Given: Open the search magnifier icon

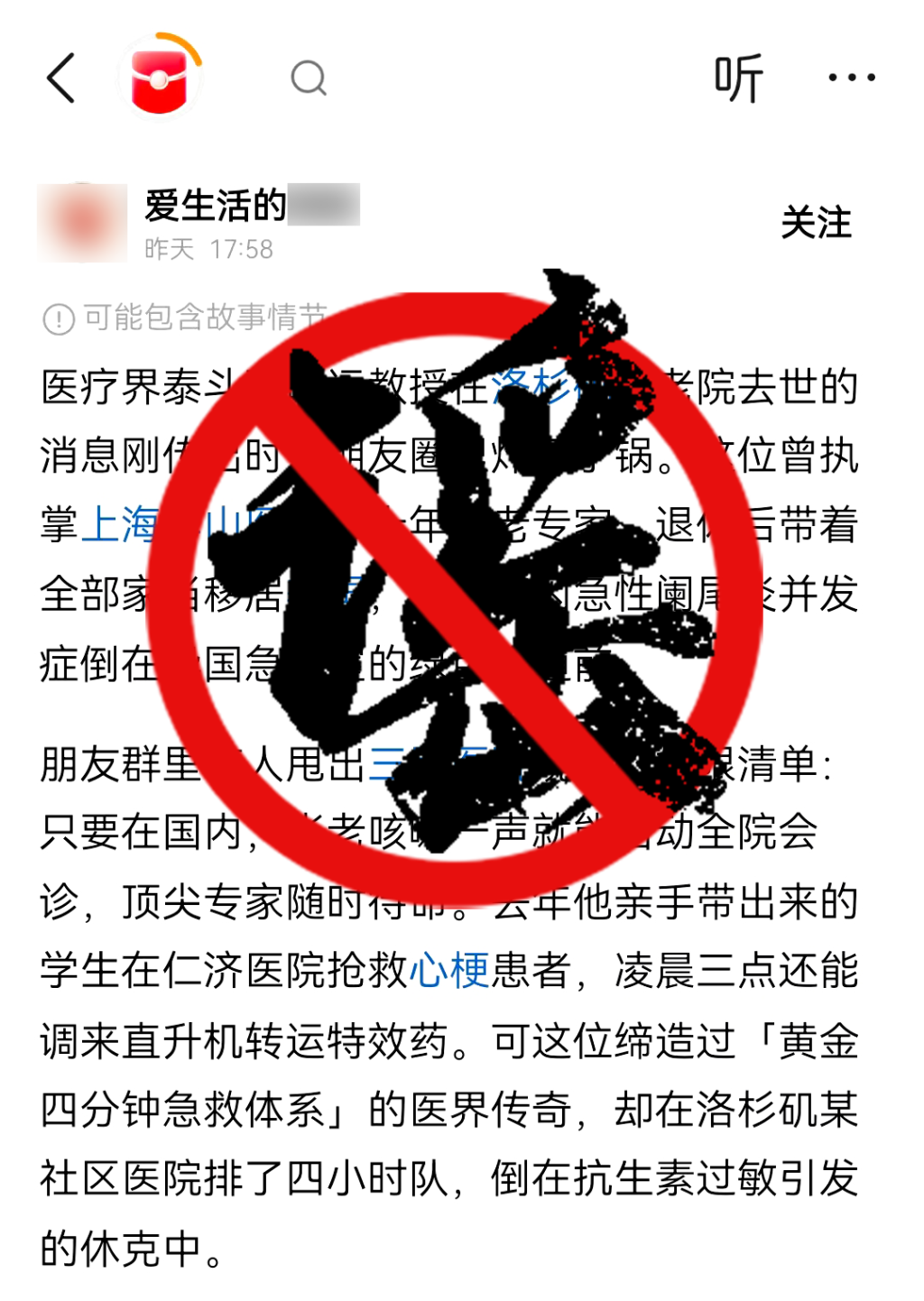Looking at the screenshot, I should coord(309,78).
